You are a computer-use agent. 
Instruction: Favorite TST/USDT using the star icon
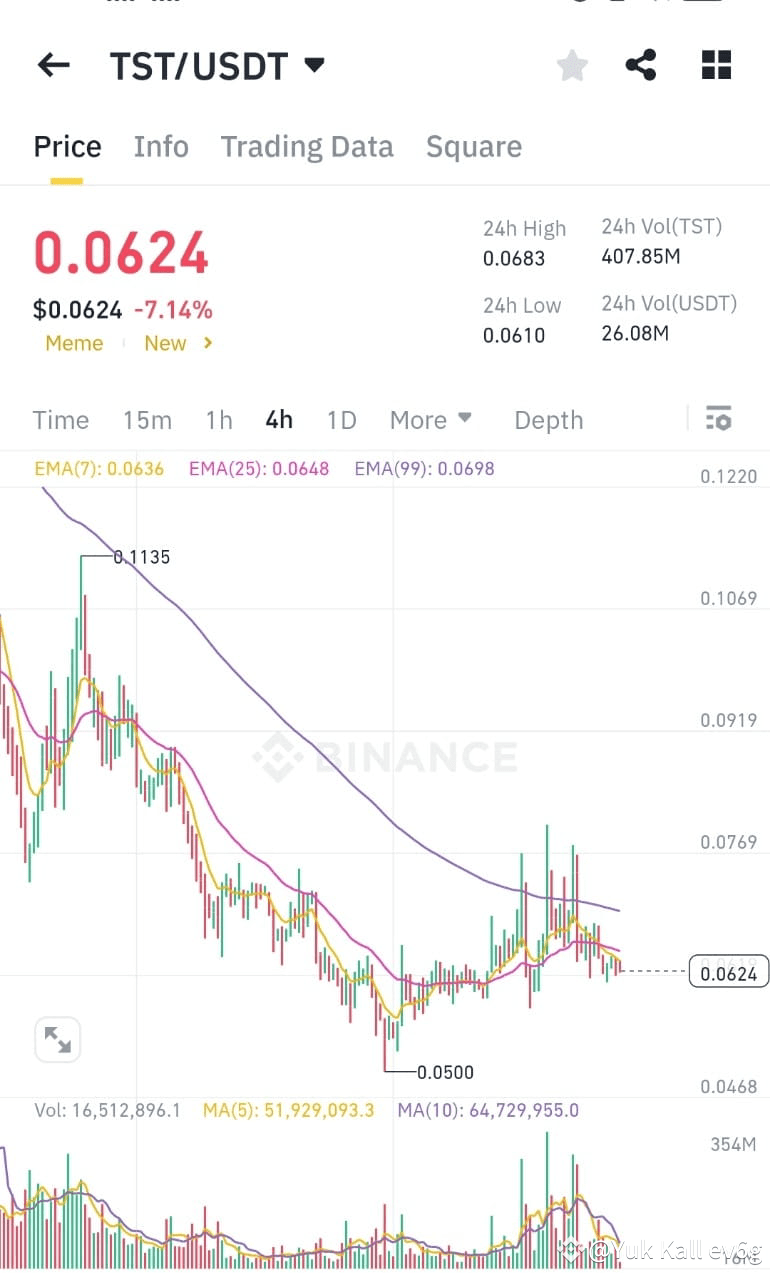pos(571,64)
